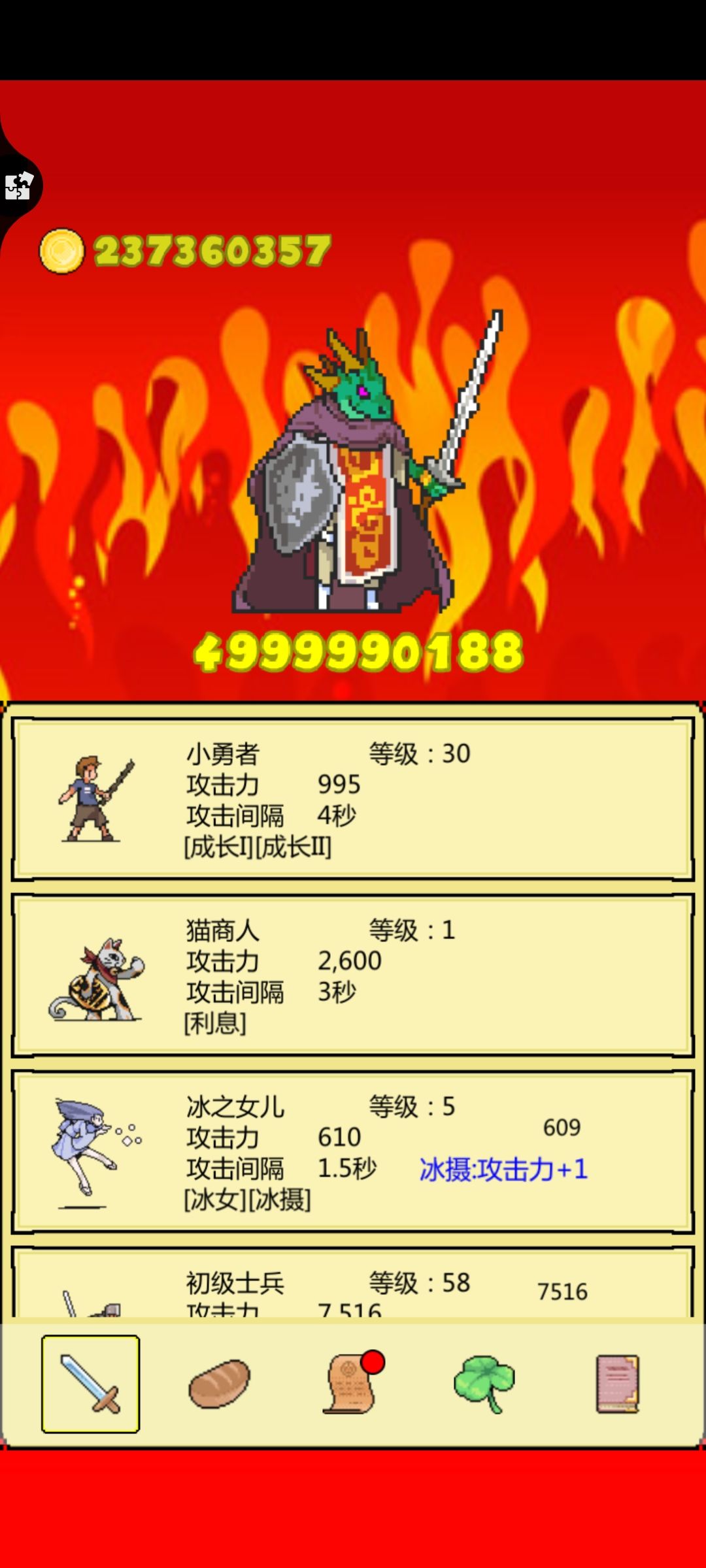Tap the 猫商人 unit card
This screenshot has width=706, height=1568.
[x=353, y=977]
